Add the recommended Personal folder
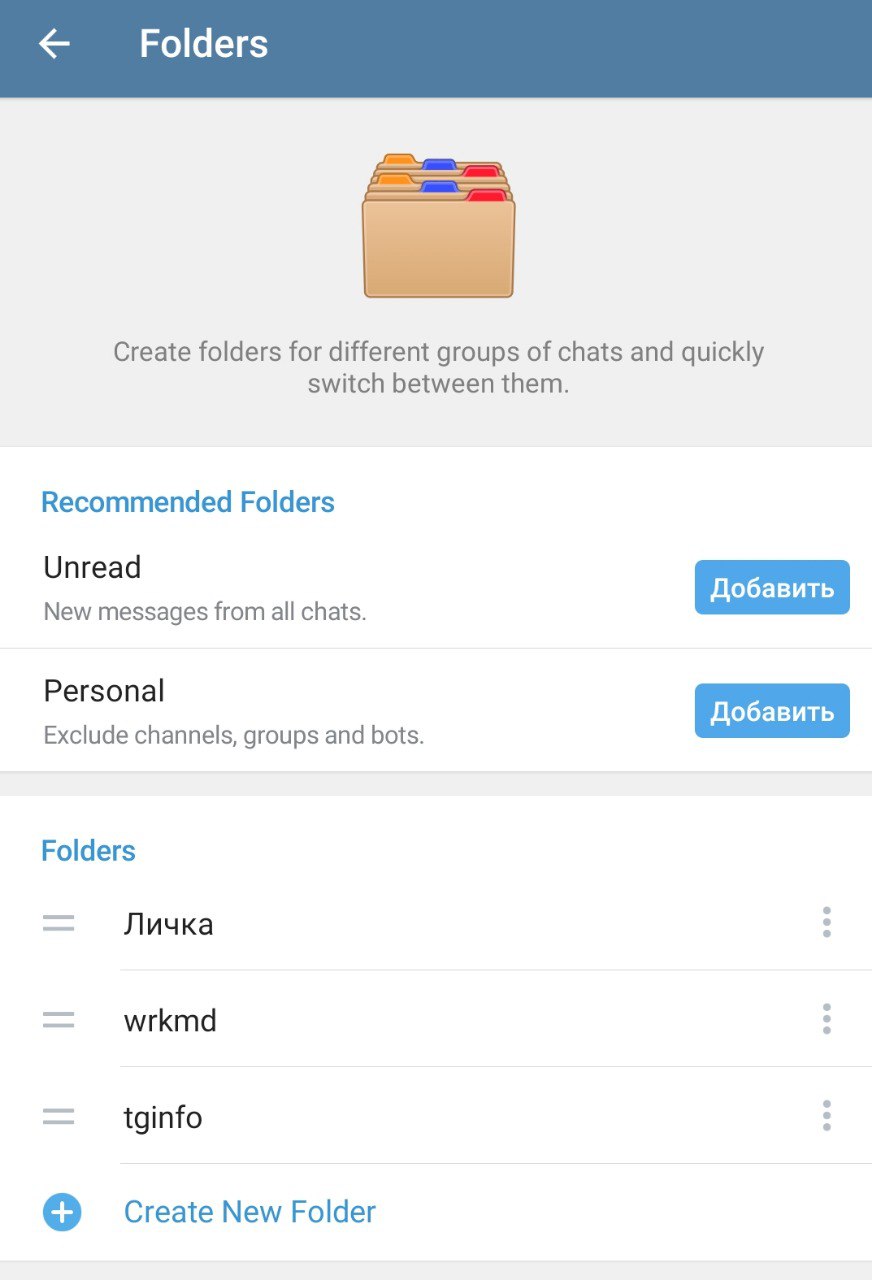The width and height of the screenshot is (872, 1280). [x=772, y=711]
